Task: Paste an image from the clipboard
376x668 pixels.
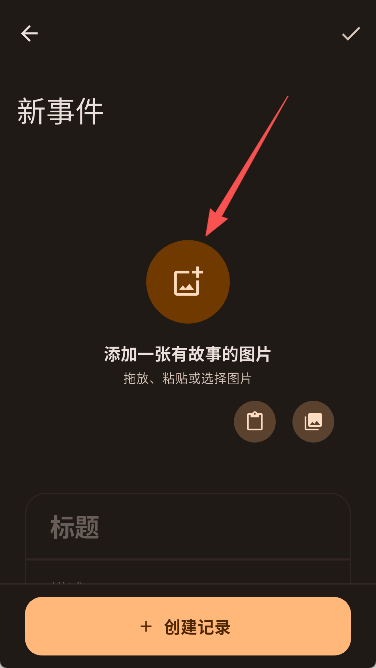Action: tap(255, 422)
